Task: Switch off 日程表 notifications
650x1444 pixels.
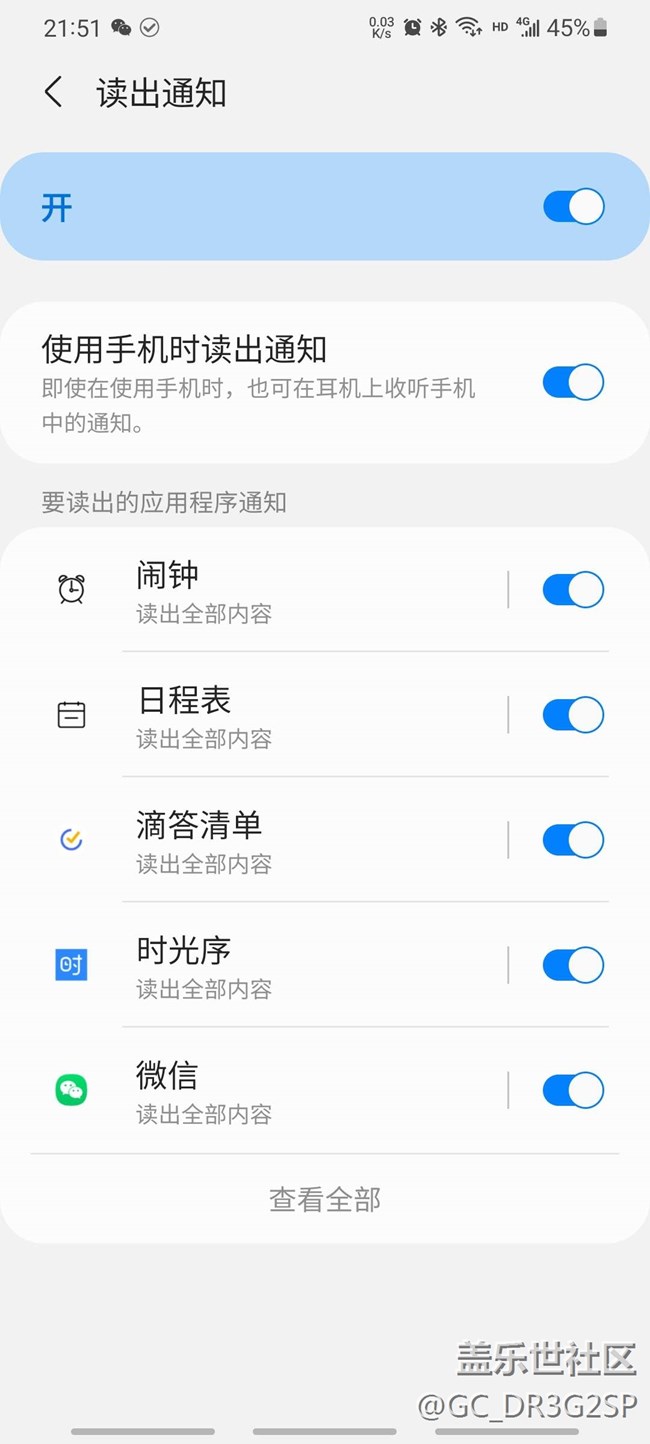Action: coord(573,715)
